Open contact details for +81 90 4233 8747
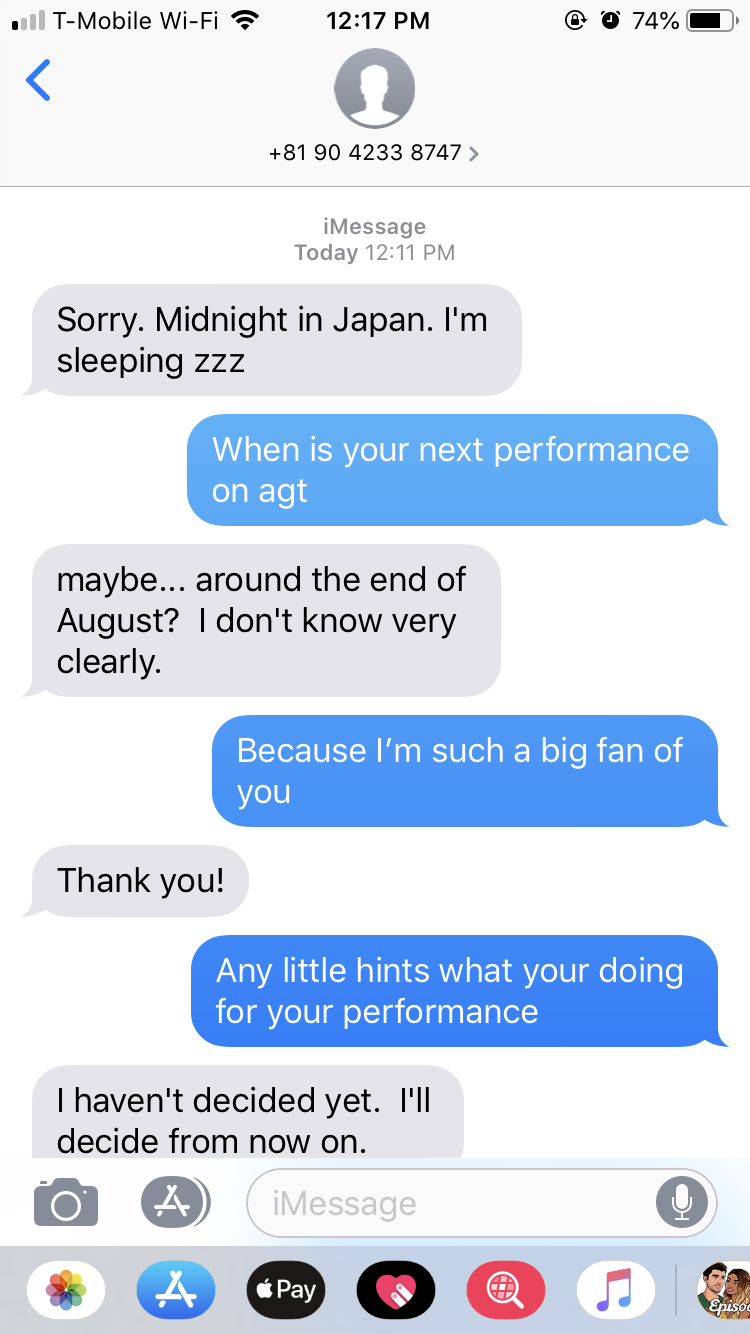750x1334 pixels. tap(374, 153)
